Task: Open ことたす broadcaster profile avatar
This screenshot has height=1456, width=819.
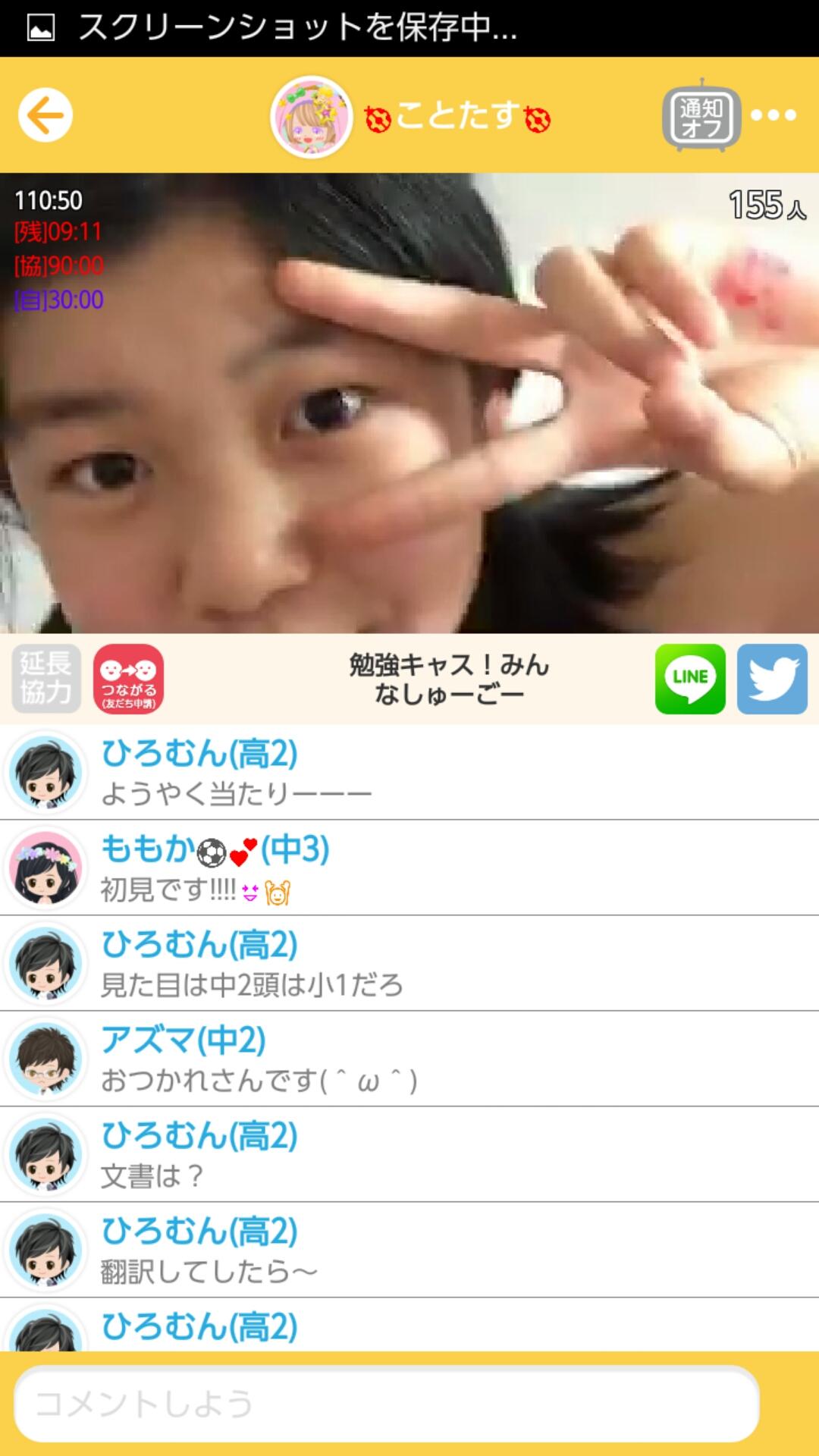Action: point(311,117)
